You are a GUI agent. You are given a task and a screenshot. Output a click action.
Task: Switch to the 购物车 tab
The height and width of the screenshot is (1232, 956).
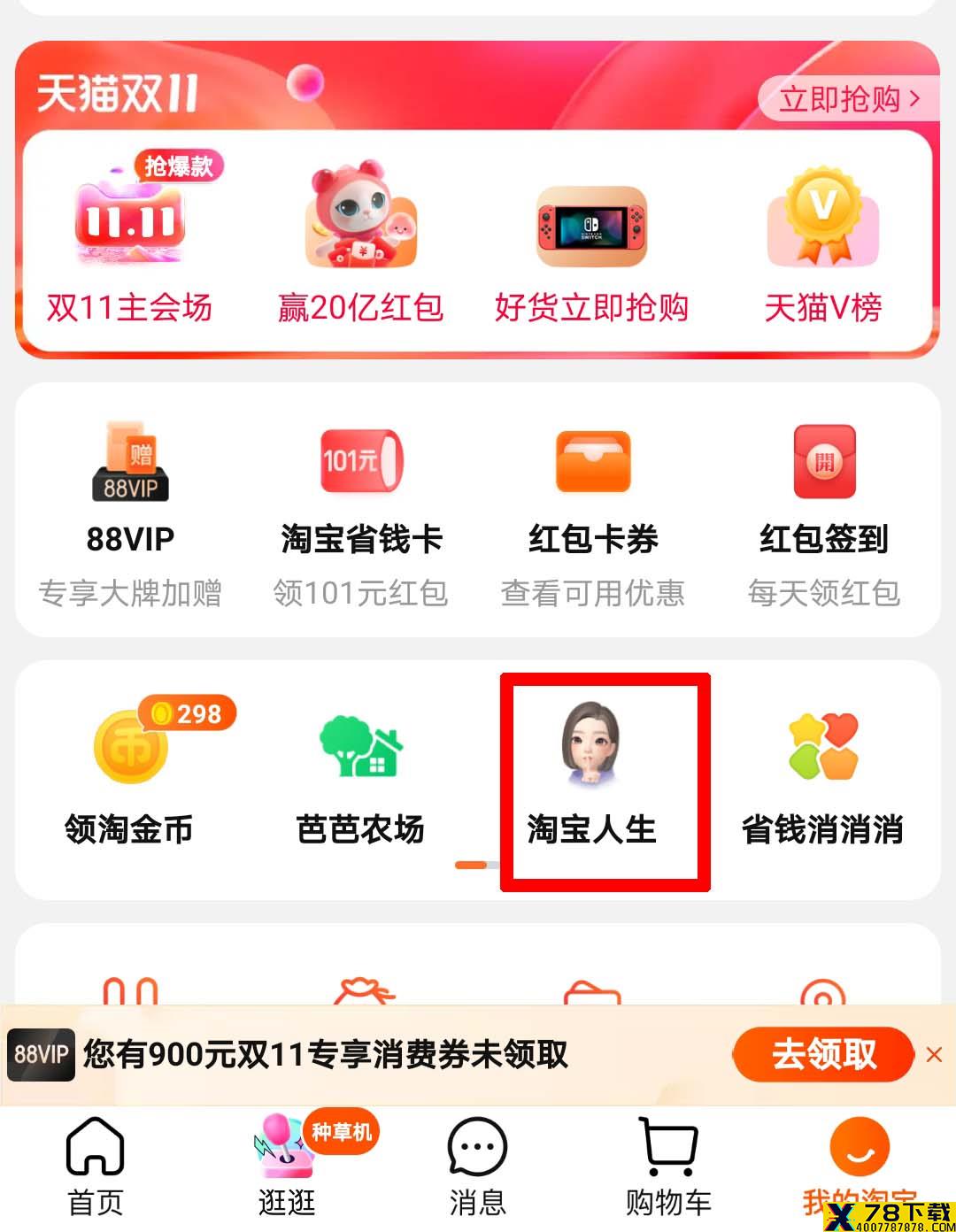668,1166
